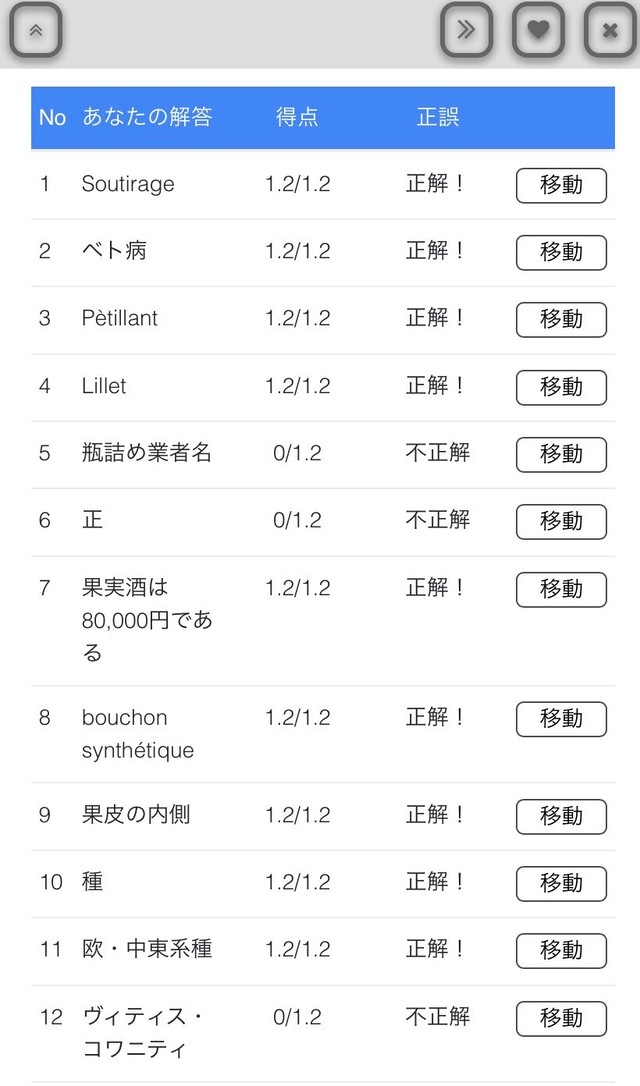Tap 移動 for incorrect answer 瓶詰め業者名

point(561,454)
